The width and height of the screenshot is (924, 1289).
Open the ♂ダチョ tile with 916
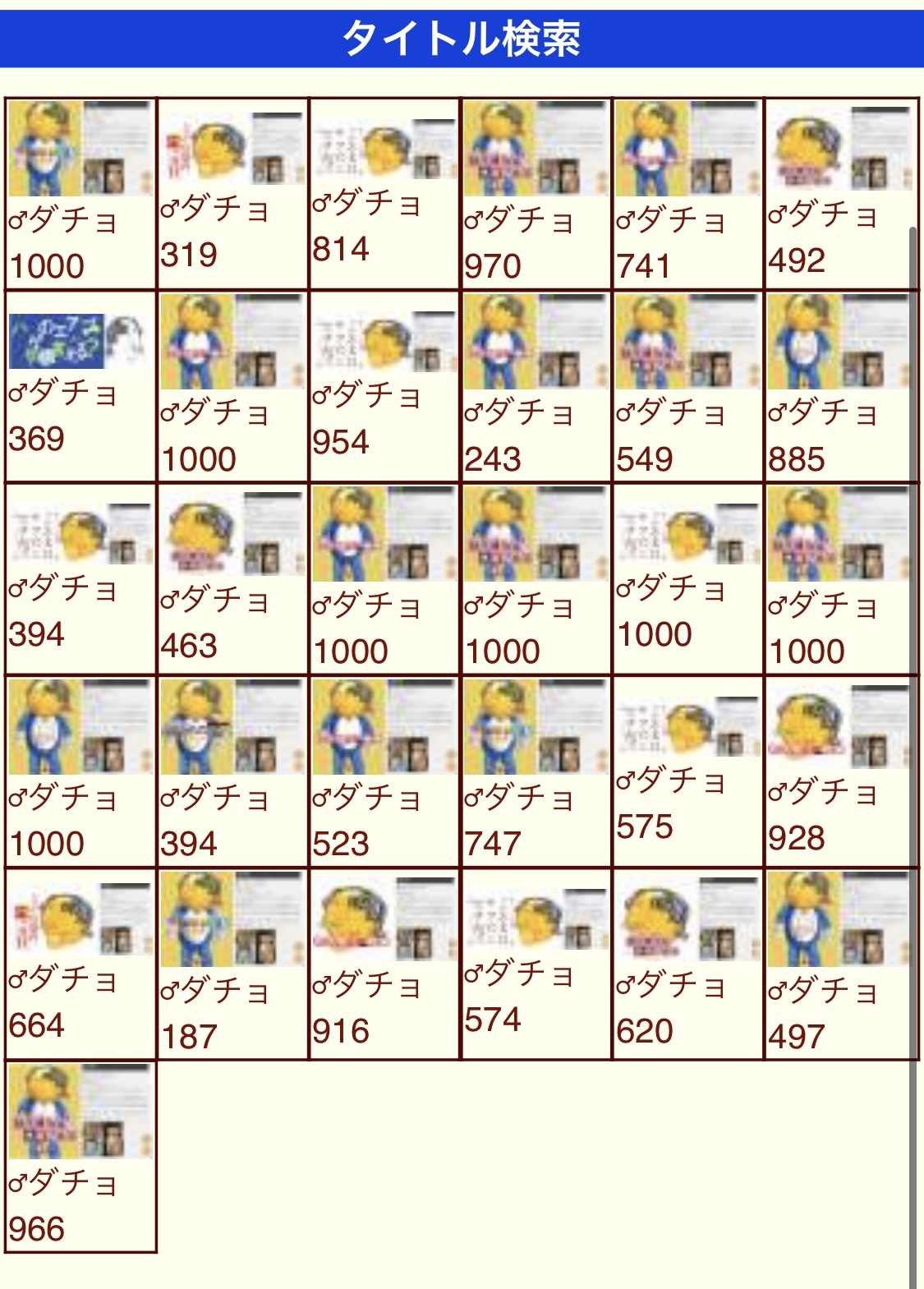[384, 964]
